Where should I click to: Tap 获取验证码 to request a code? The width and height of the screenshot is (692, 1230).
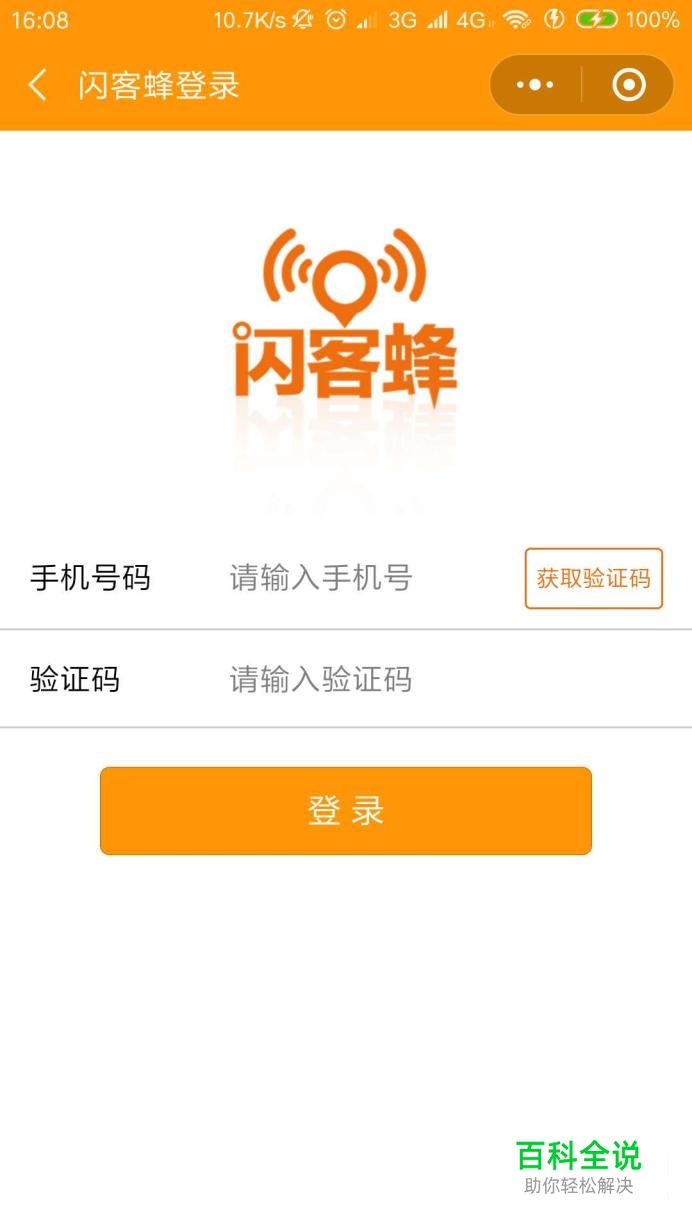click(x=594, y=578)
